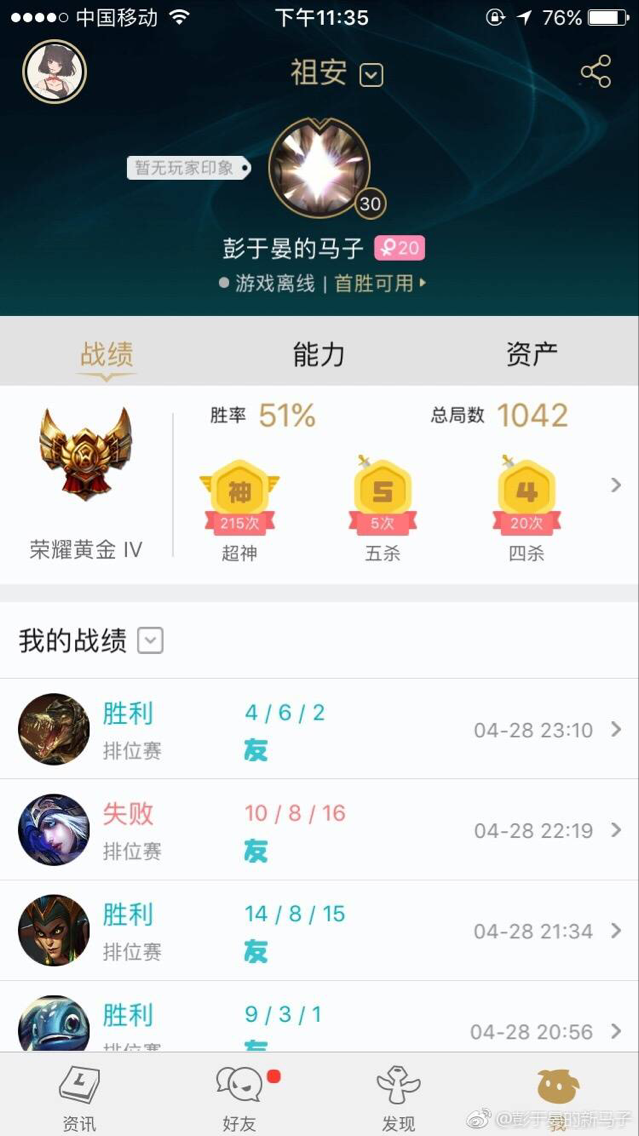View the 14/8/15 victory match details

pos(320,930)
